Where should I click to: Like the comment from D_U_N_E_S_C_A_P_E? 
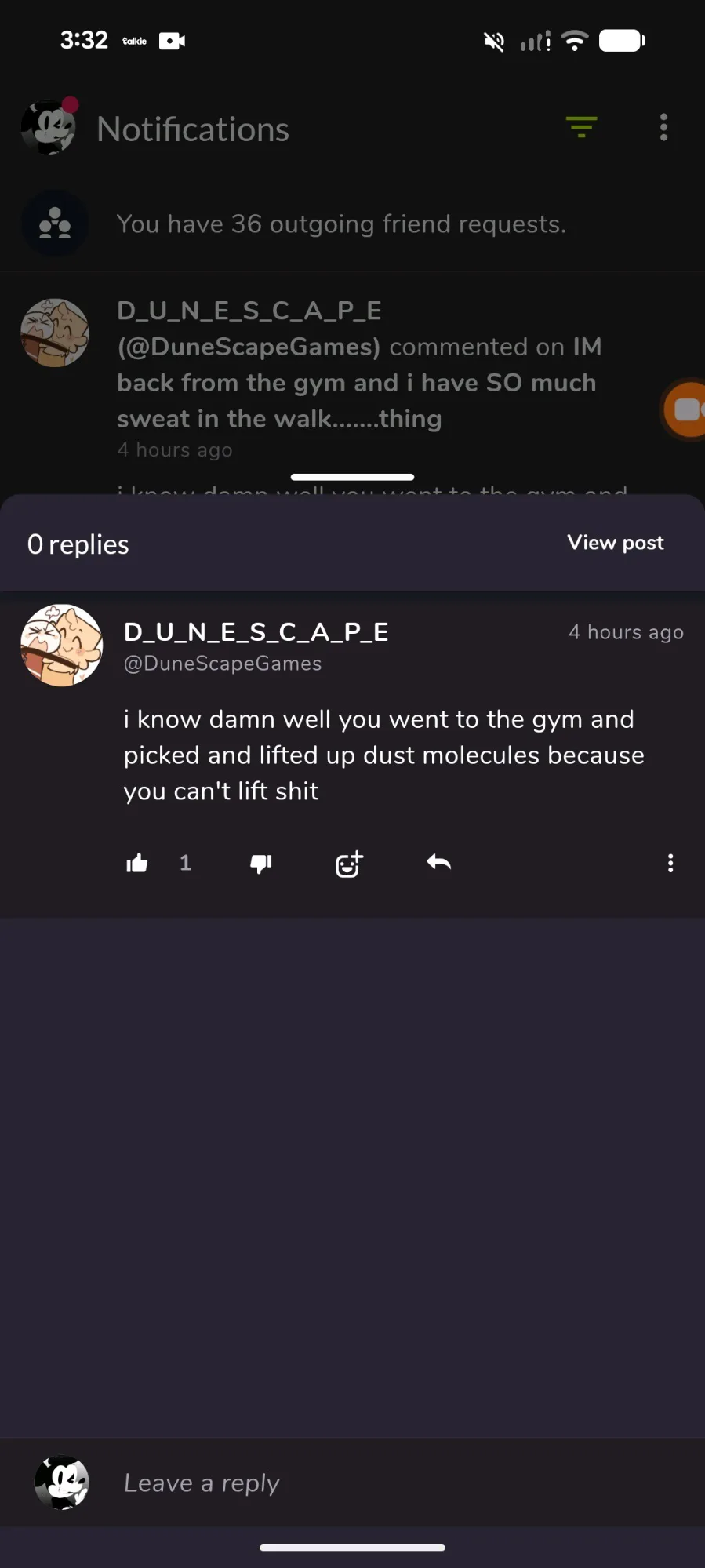137,864
